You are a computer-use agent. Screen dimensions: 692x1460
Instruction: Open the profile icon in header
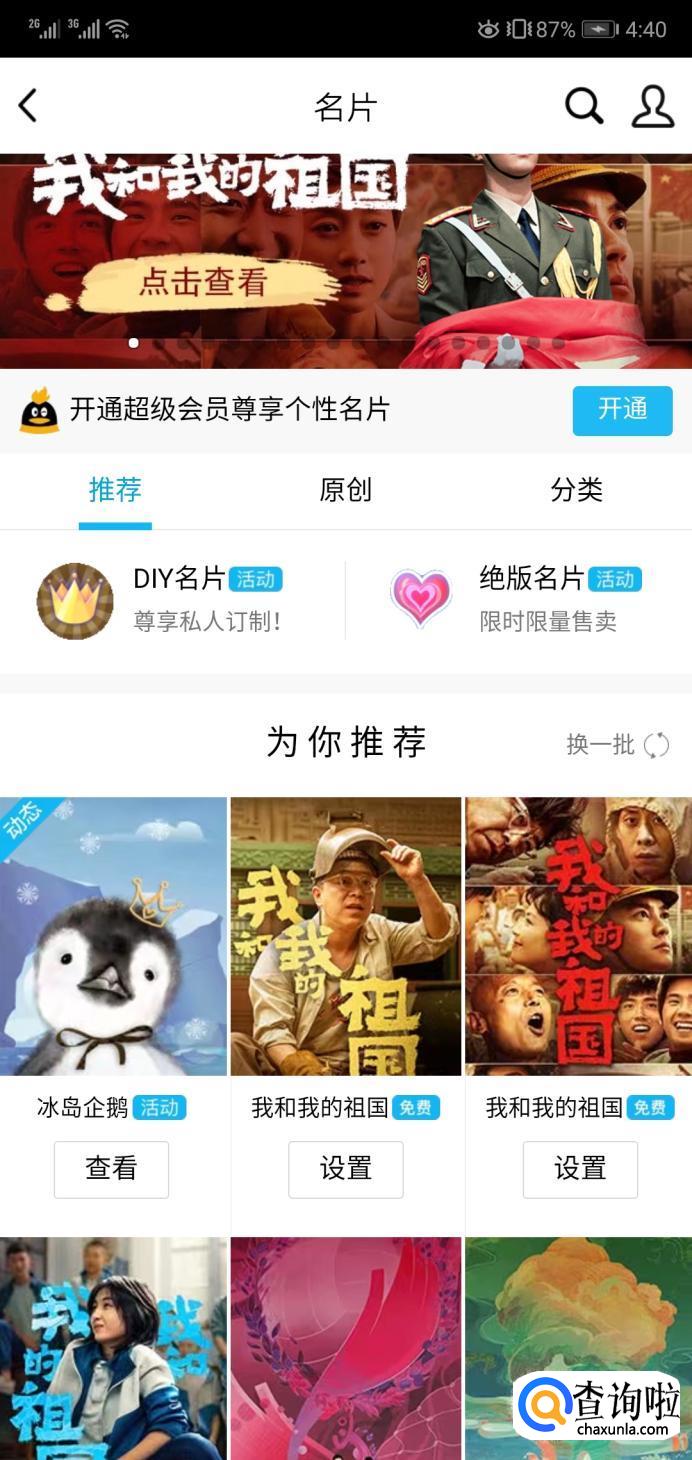pyautogui.click(x=652, y=105)
